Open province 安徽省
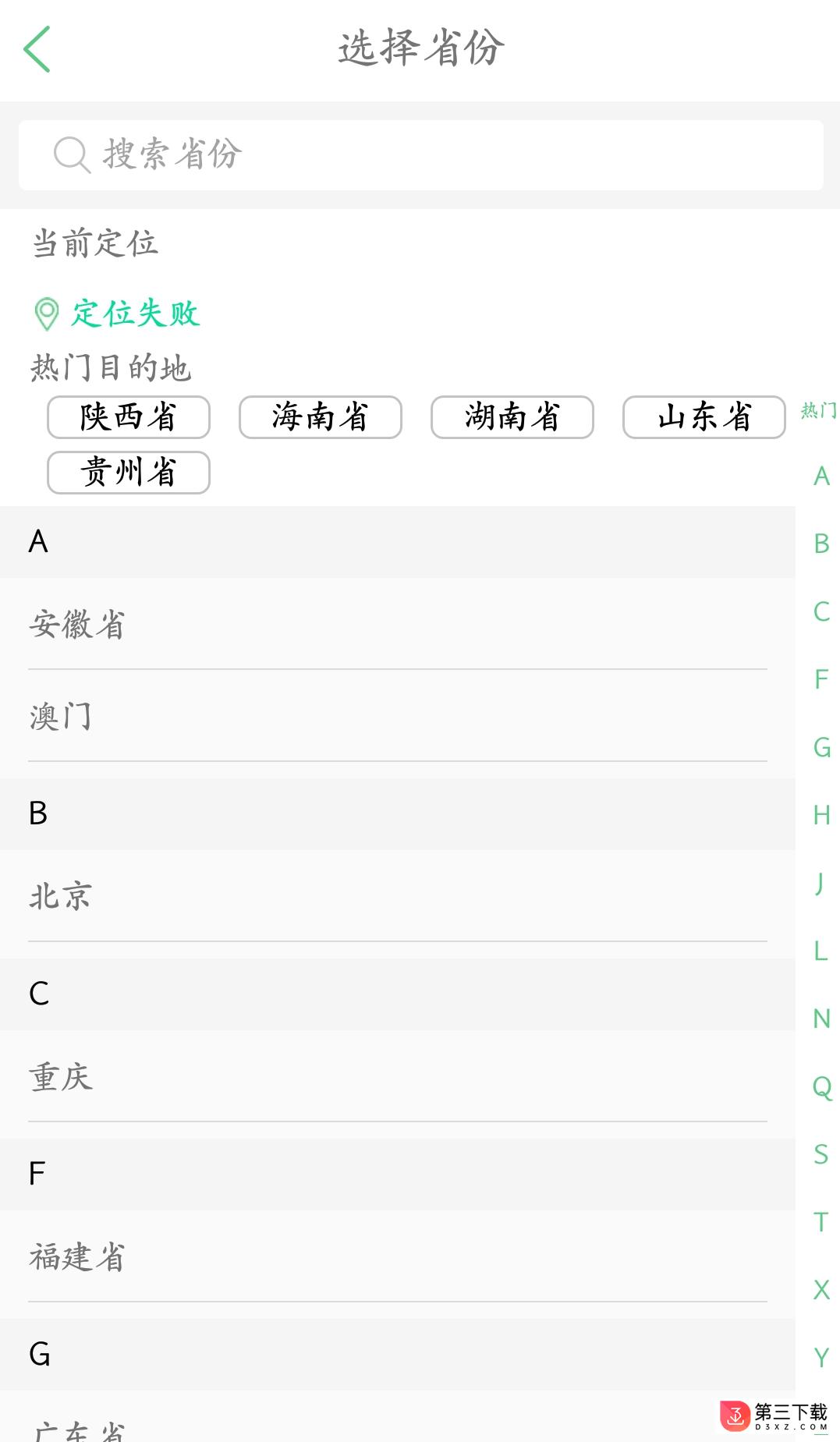The image size is (840, 1442). pyautogui.click(x=398, y=624)
